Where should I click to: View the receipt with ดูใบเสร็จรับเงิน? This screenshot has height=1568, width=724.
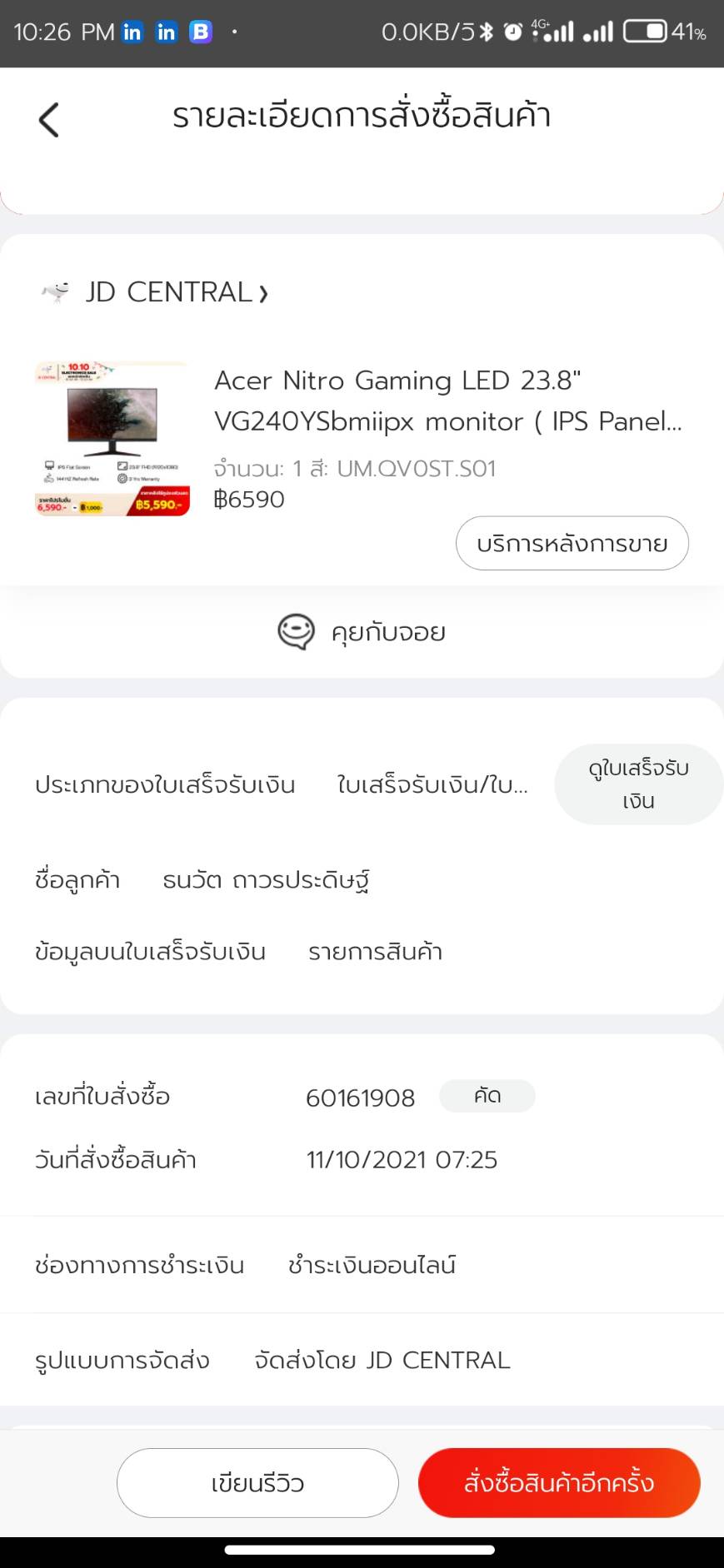[x=638, y=784]
